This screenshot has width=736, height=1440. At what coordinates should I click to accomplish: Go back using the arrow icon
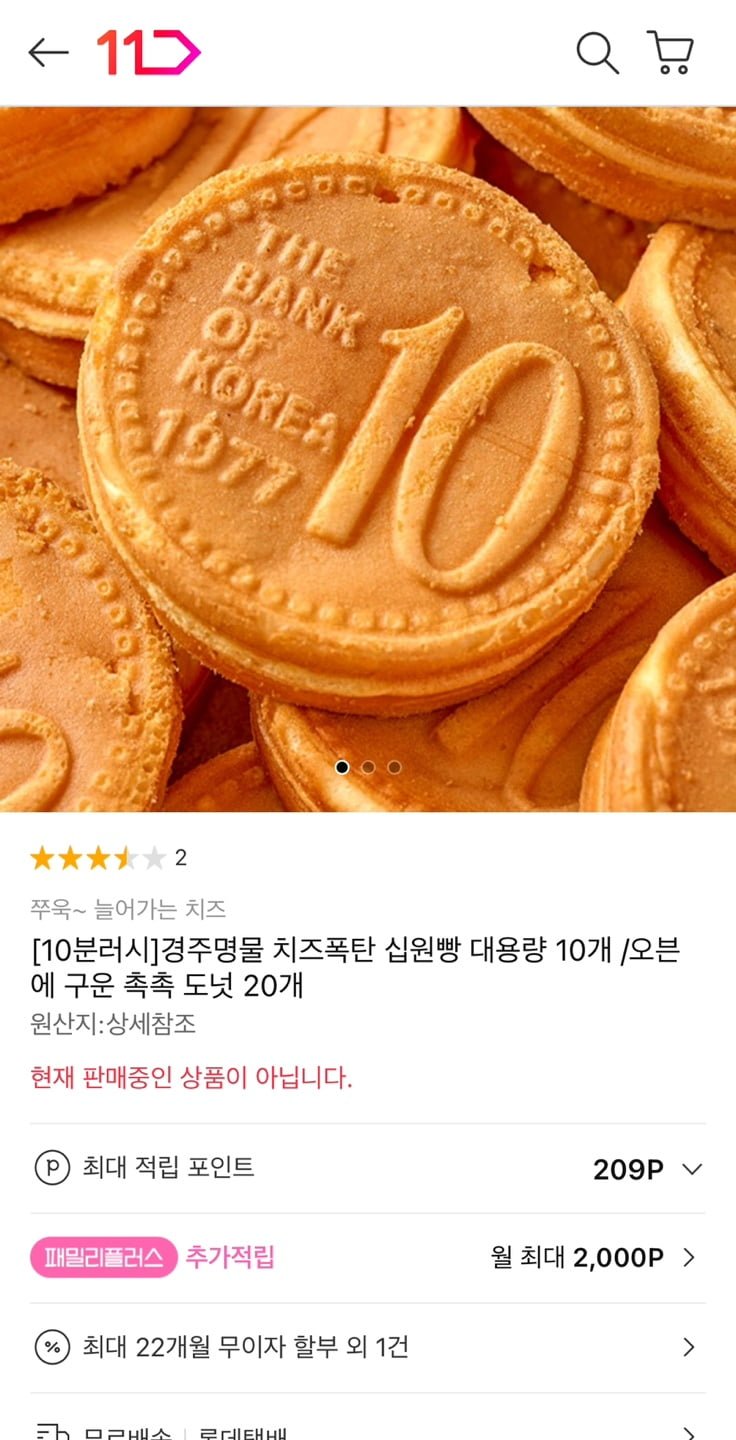(x=48, y=52)
